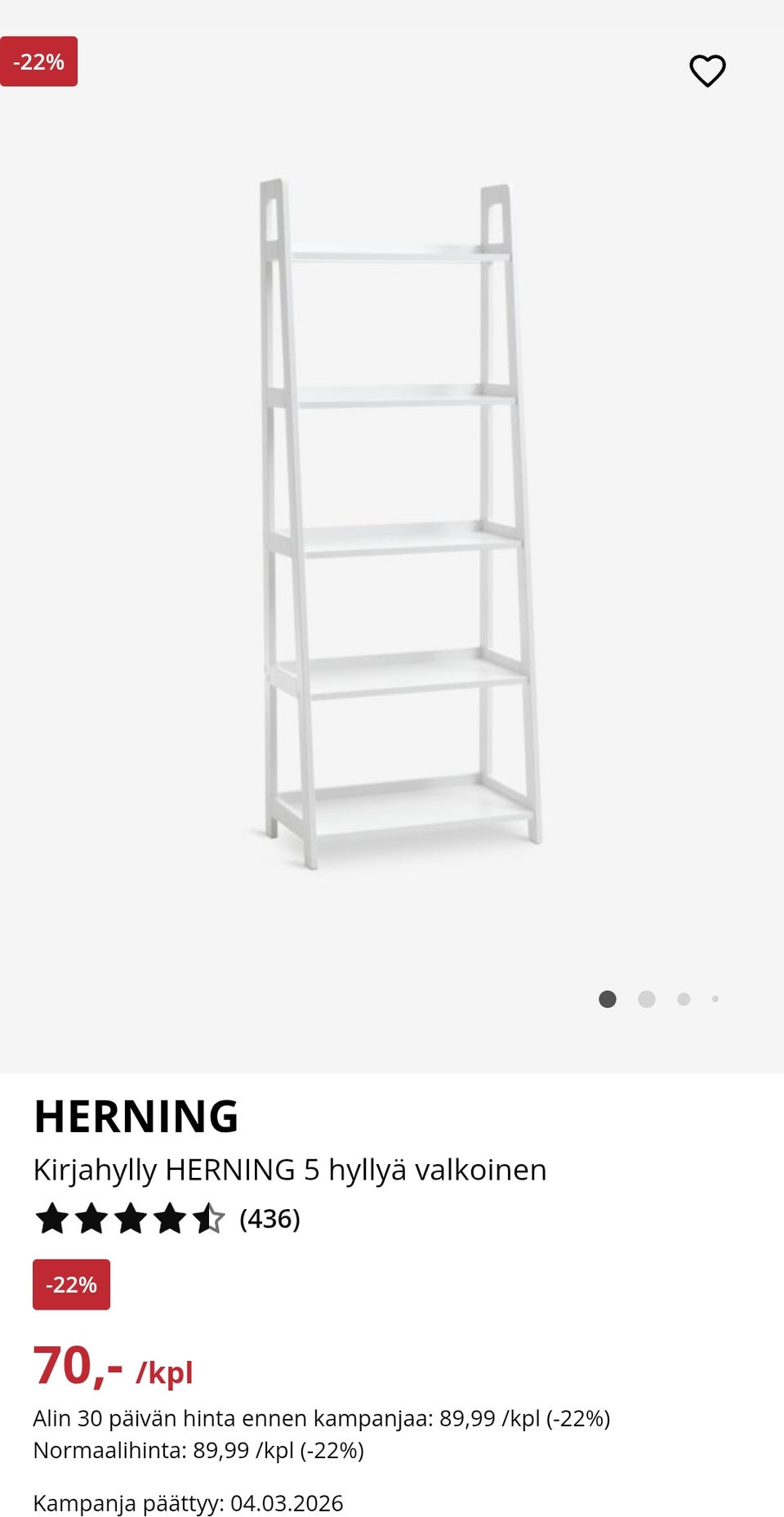Add HERNING bookshelf to favorites with heart
This screenshot has height=1517, width=784.
pos(707,70)
